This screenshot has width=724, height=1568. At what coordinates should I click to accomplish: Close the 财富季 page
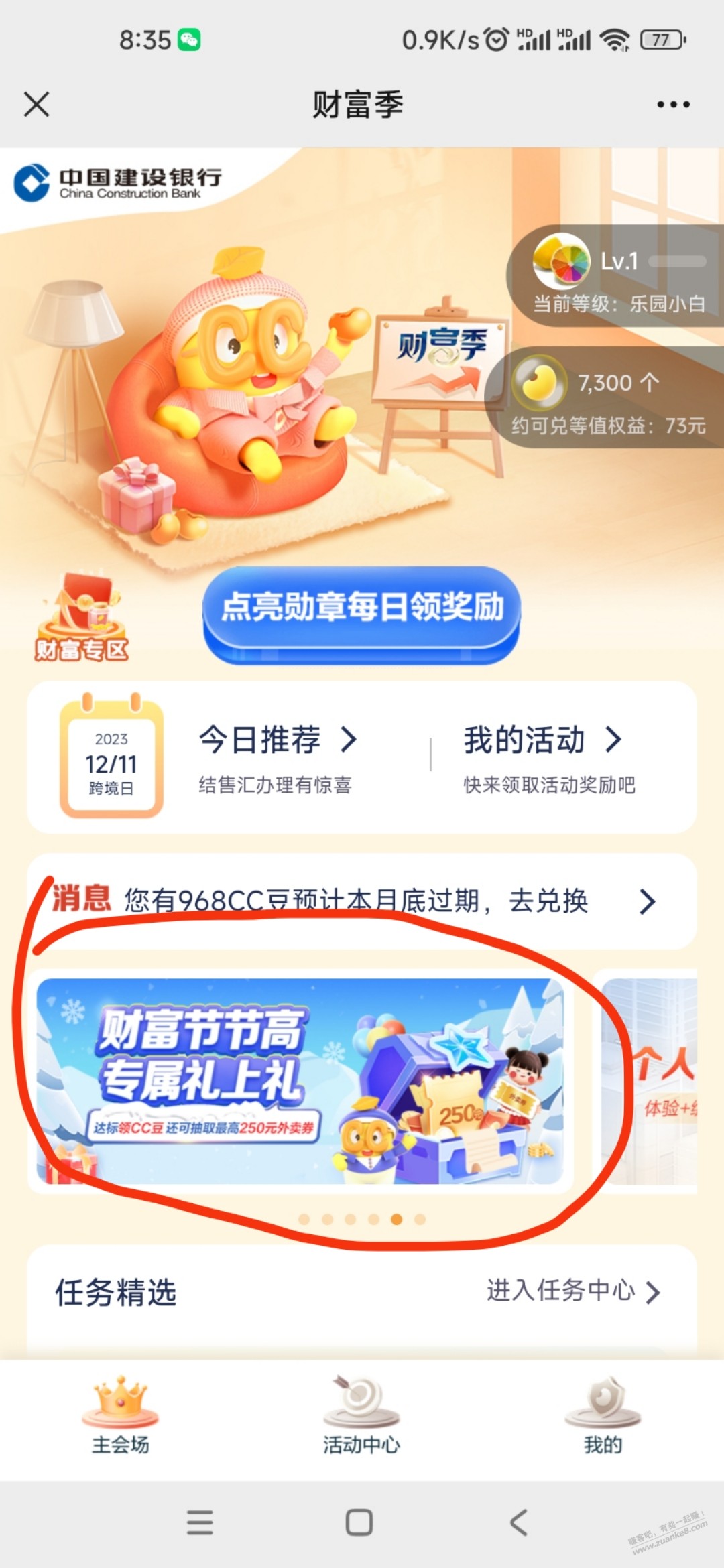36,105
